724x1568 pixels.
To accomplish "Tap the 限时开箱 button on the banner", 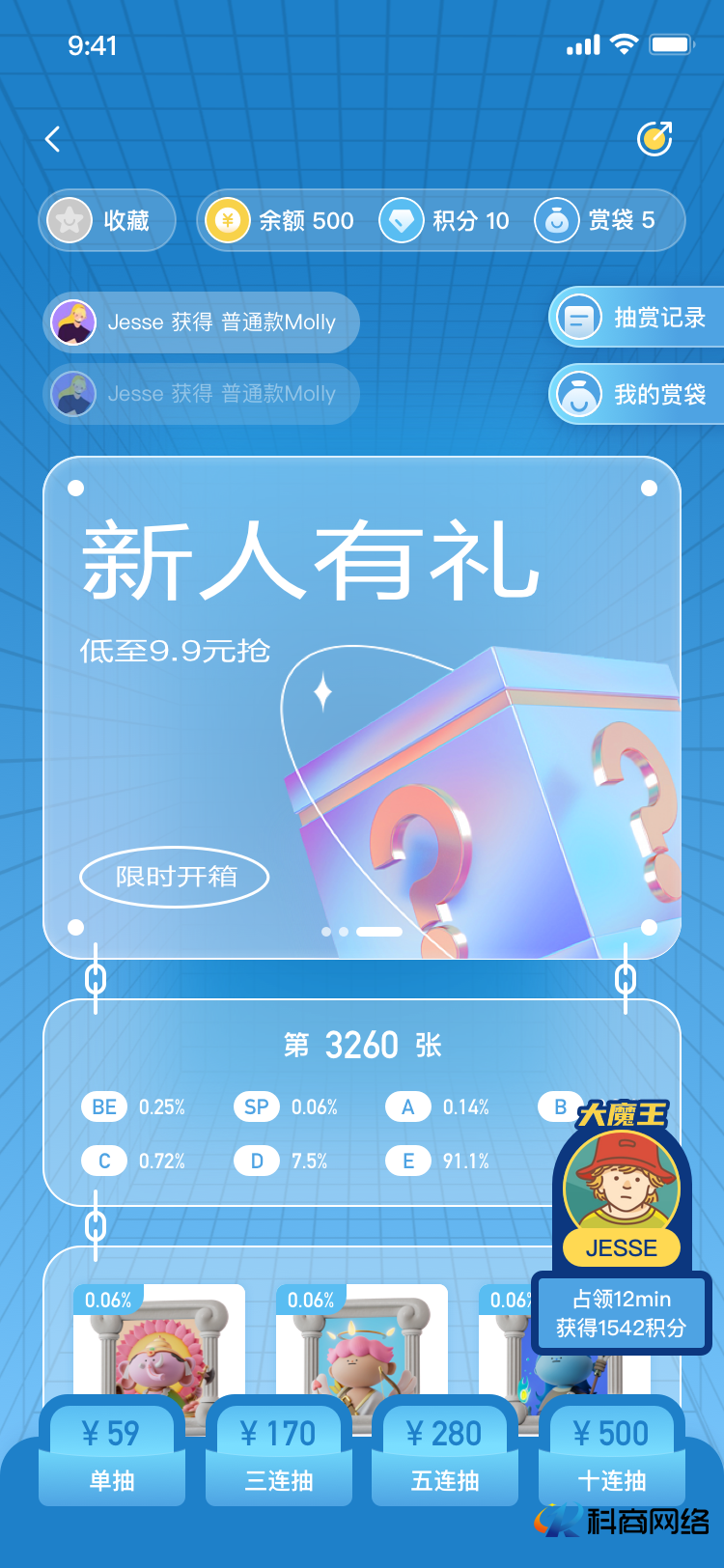I will 175,877.
